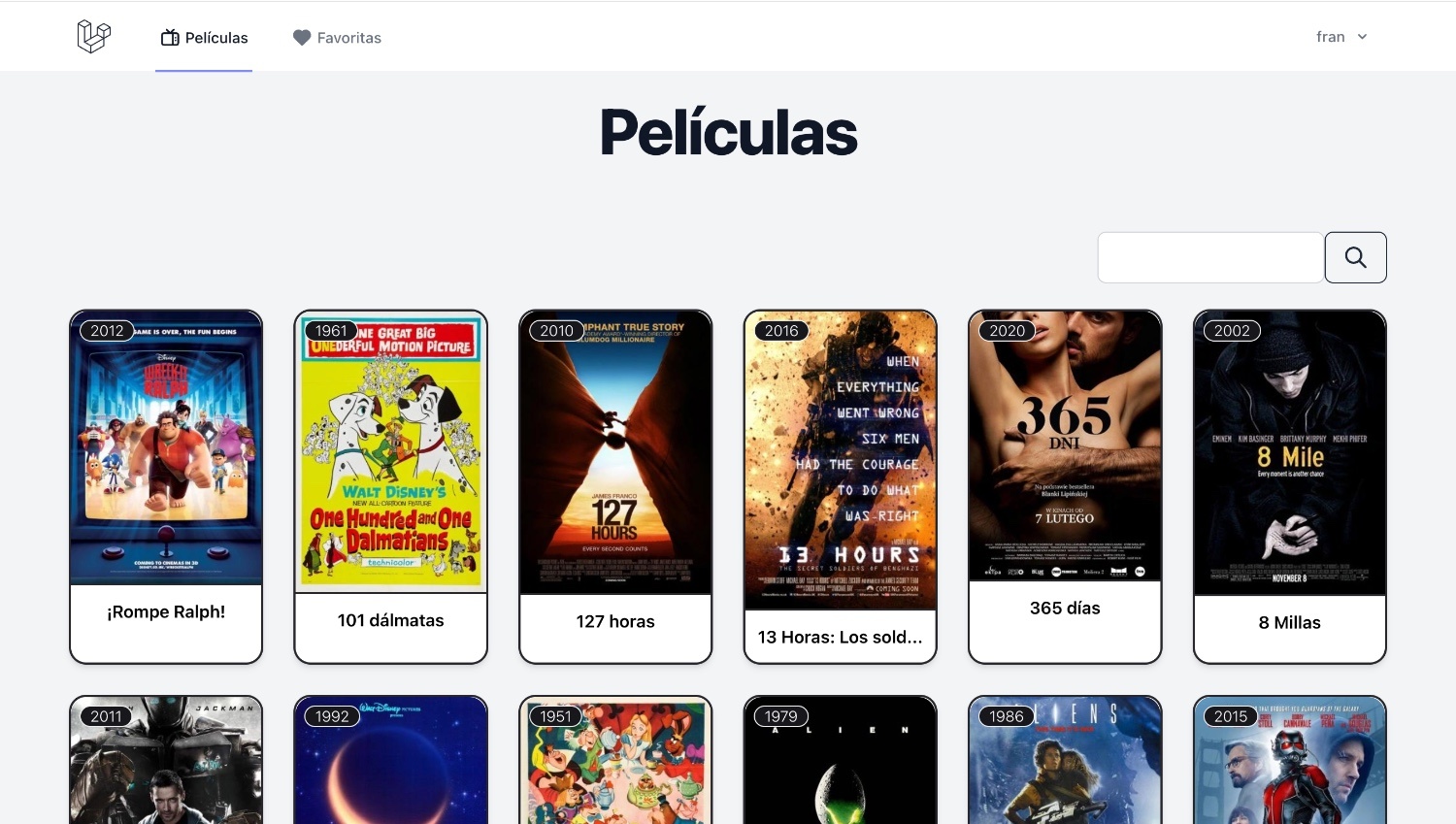Viewport: 1456px width, 824px height.
Task: Switch to the Favoritas tab
Action: [x=337, y=38]
